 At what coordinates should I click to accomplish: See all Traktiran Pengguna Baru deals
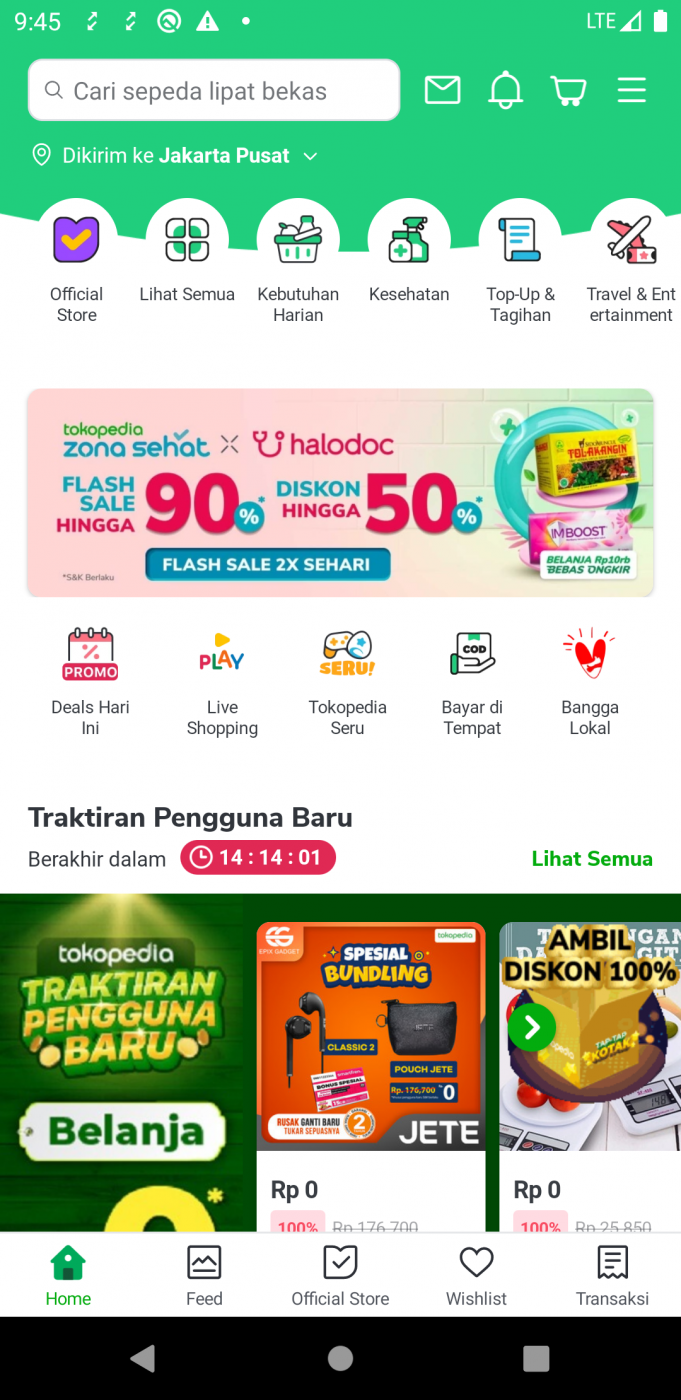pyautogui.click(x=591, y=858)
